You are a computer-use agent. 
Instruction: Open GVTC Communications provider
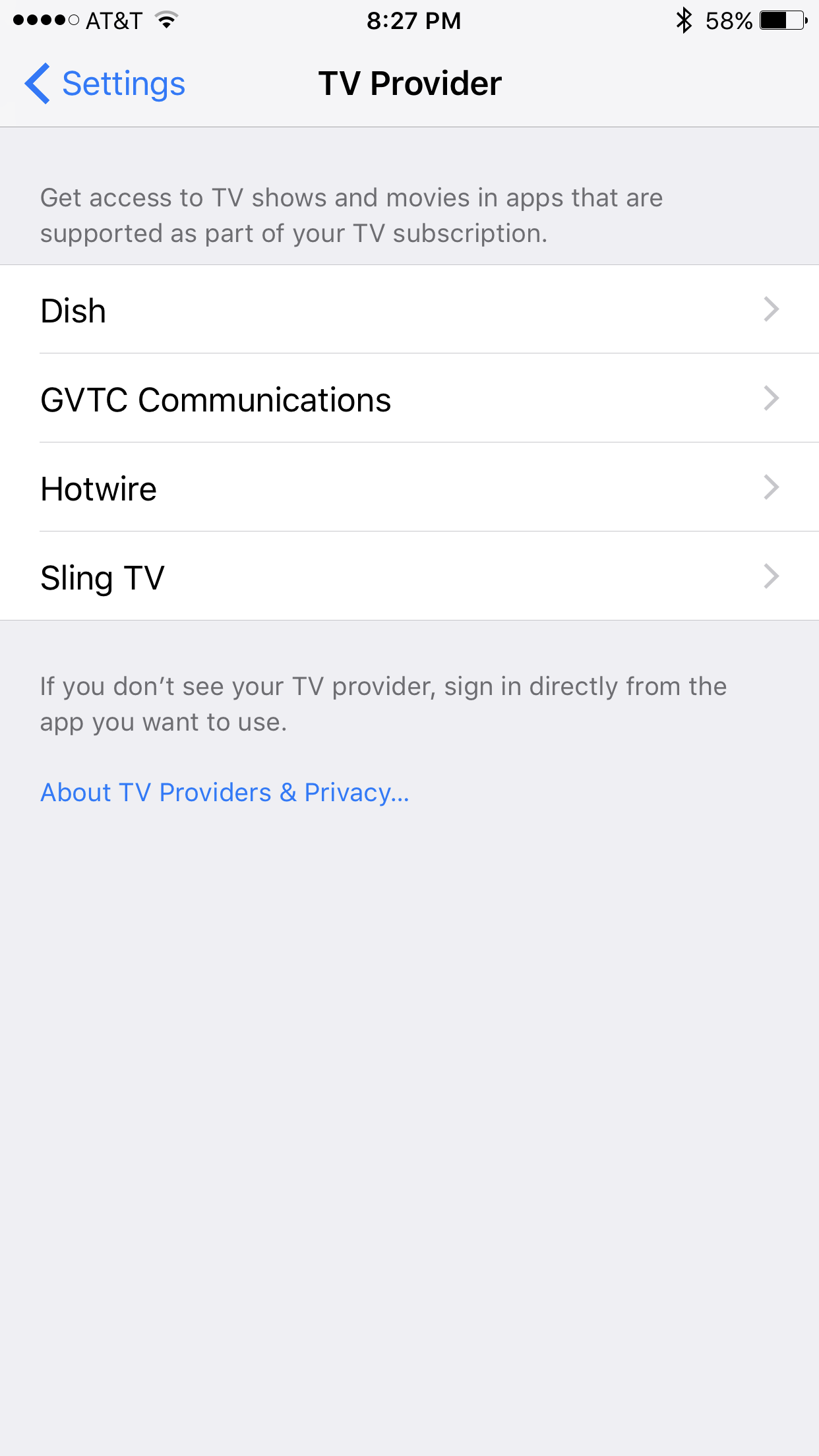[x=409, y=399]
